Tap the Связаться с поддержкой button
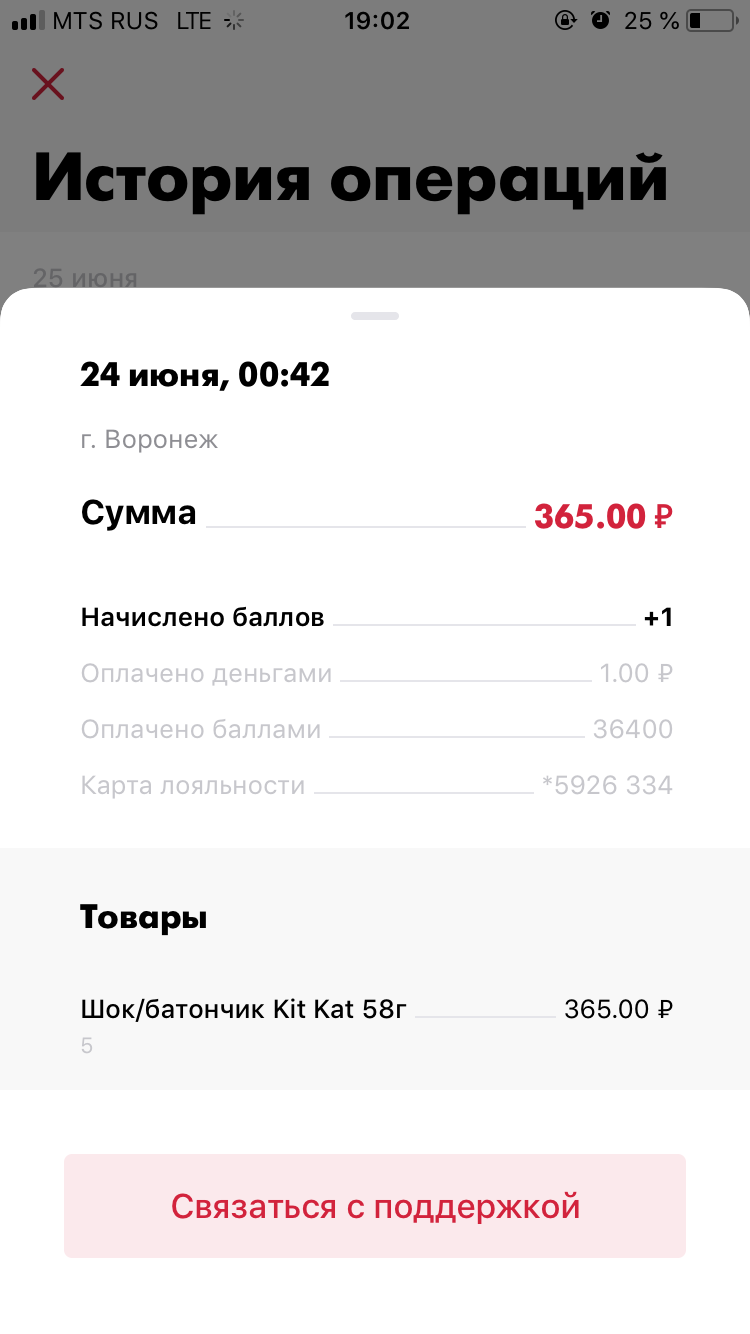750x1334 pixels. [375, 1206]
